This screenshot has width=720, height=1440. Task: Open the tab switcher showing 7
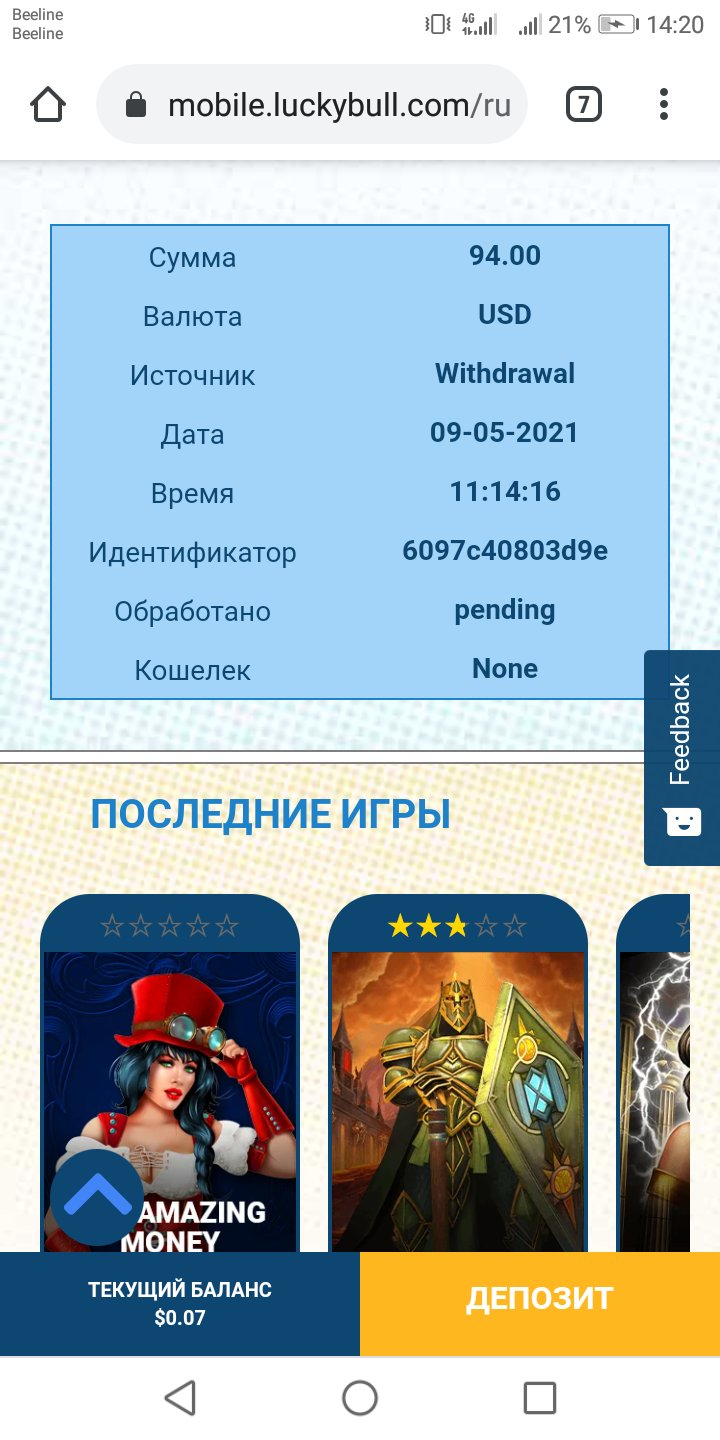[x=584, y=104]
